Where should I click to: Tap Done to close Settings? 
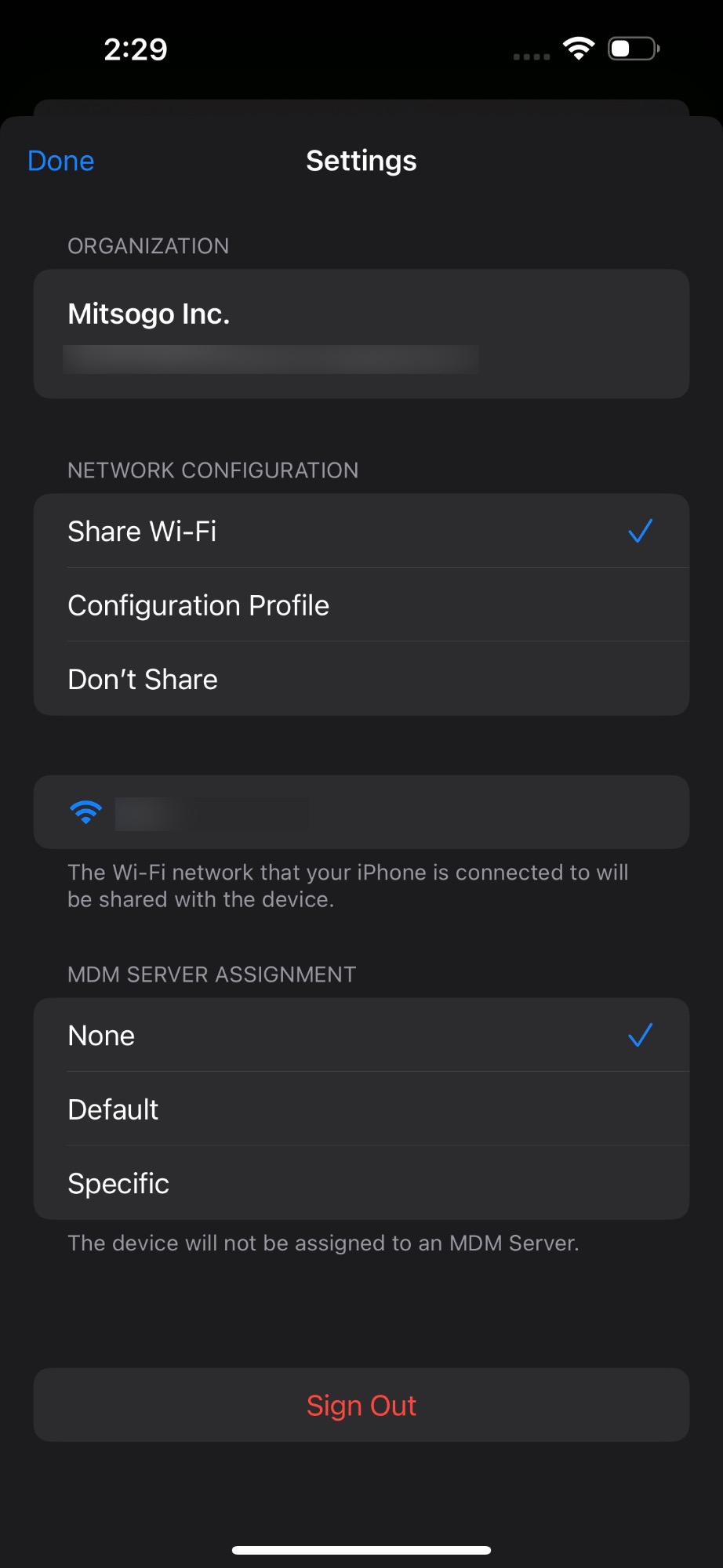click(x=60, y=161)
